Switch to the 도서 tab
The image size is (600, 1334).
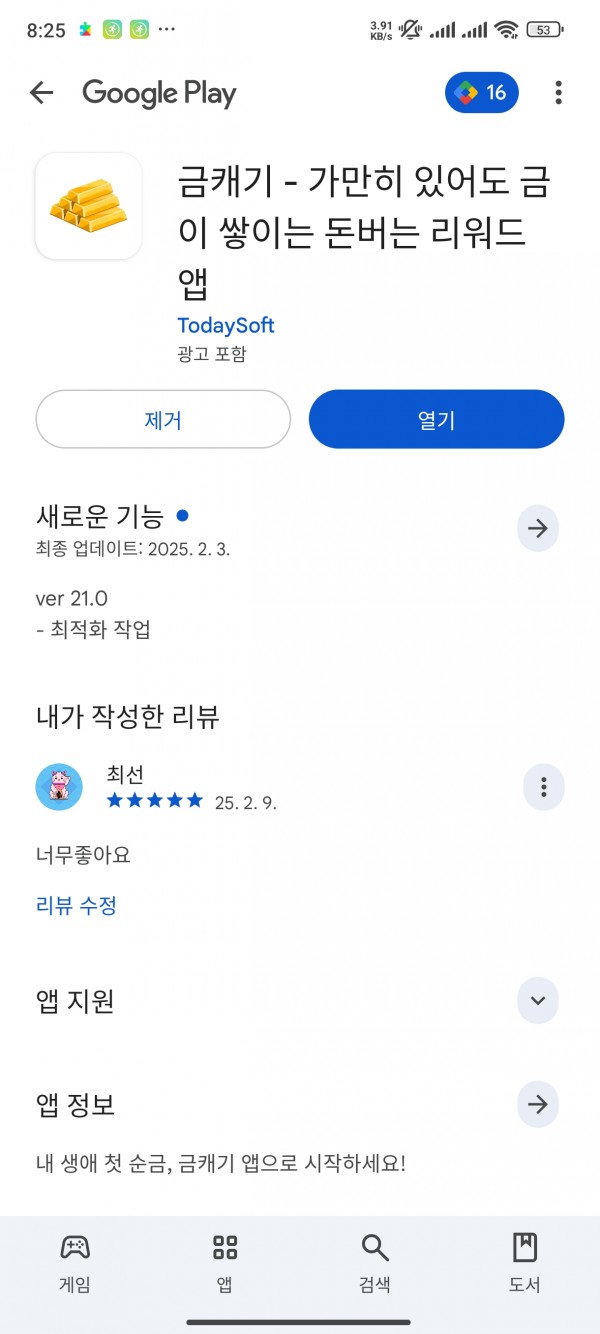(x=525, y=1263)
